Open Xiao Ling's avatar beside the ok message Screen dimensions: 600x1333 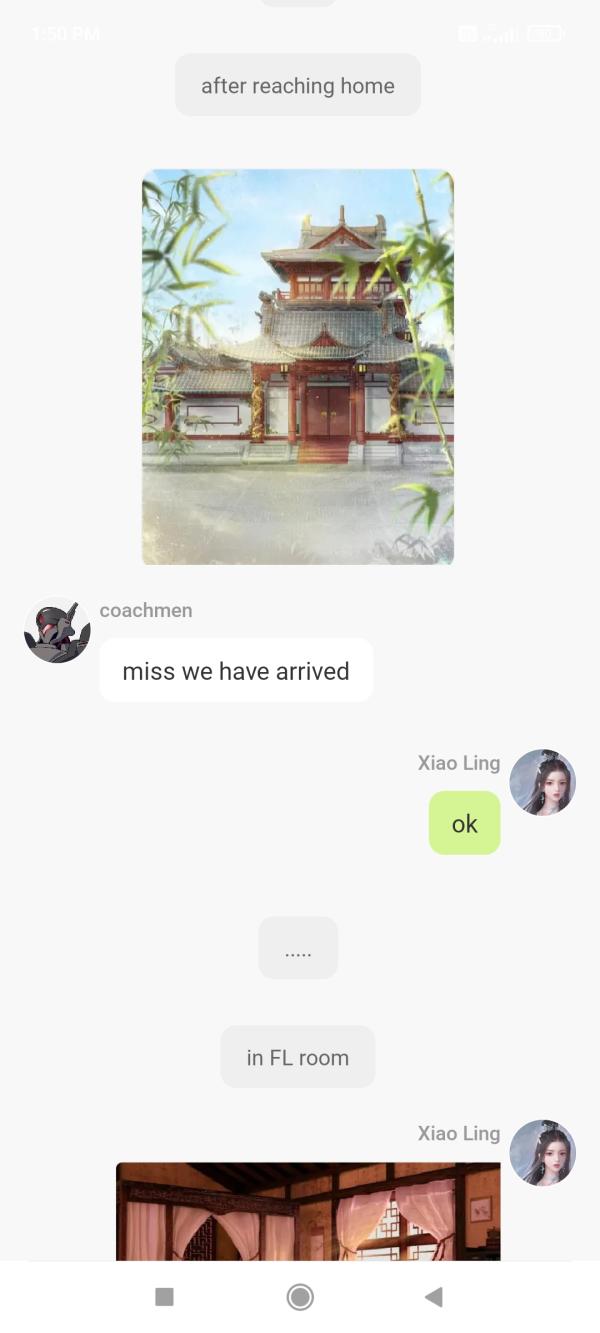click(542, 782)
